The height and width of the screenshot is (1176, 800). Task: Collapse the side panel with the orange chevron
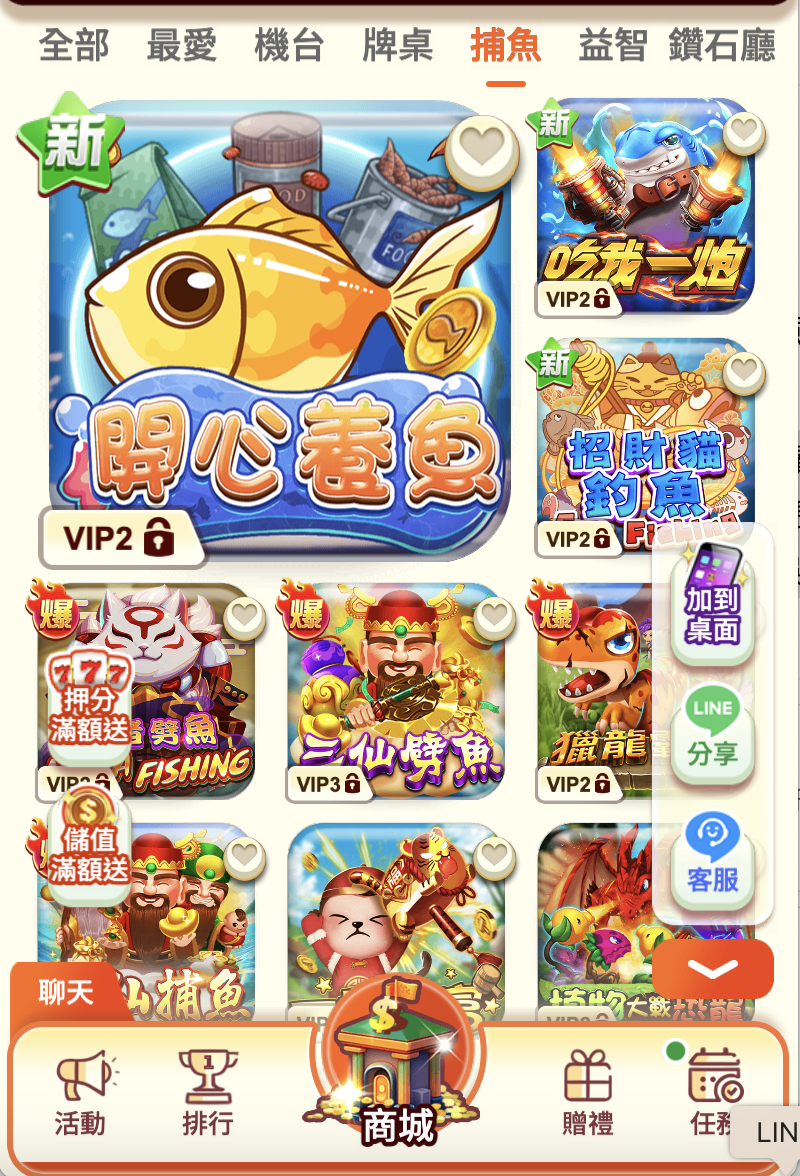pyautogui.click(x=712, y=968)
